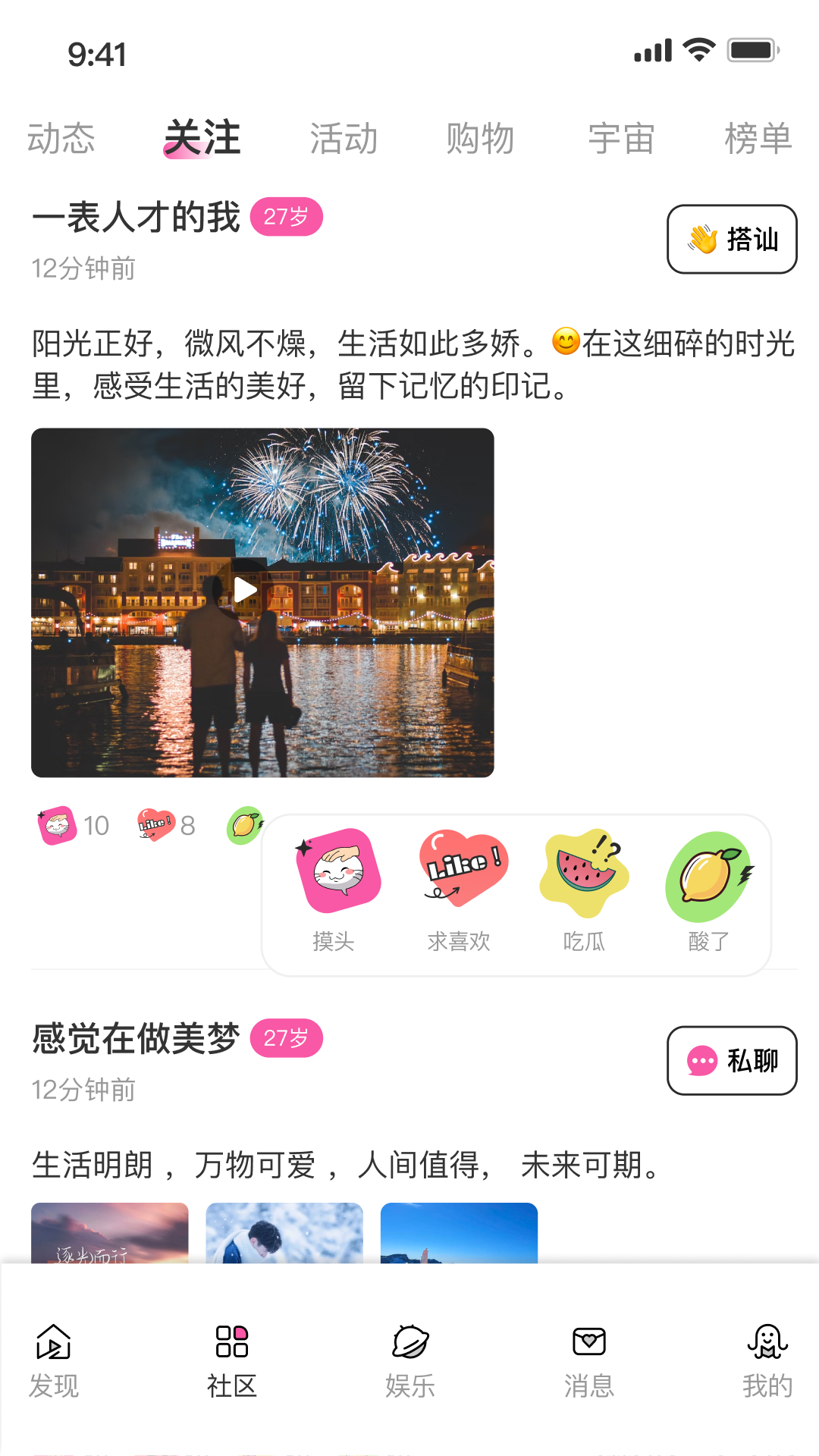This screenshot has width=819, height=1456.
Task: Select the 吃瓜 watermelon reaction
Action: pyautogui.click(x=583, y=880)
